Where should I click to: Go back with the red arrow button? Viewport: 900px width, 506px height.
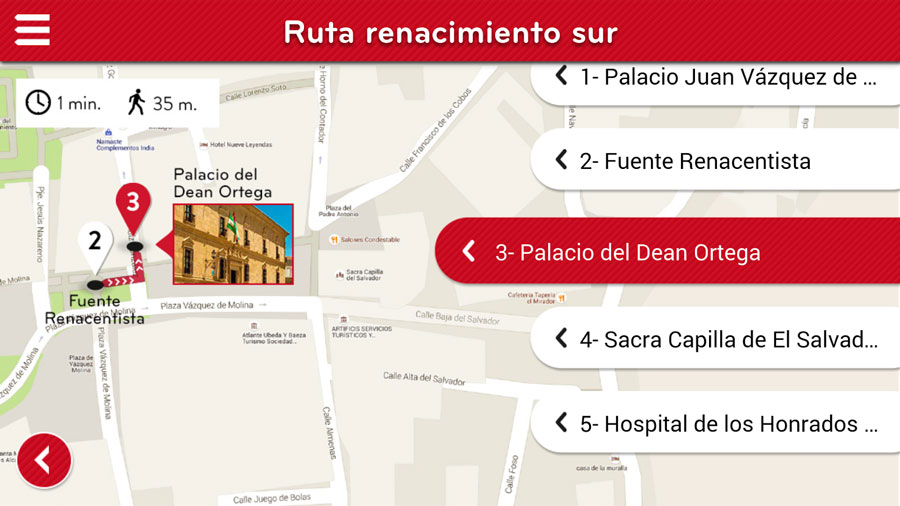43,460
